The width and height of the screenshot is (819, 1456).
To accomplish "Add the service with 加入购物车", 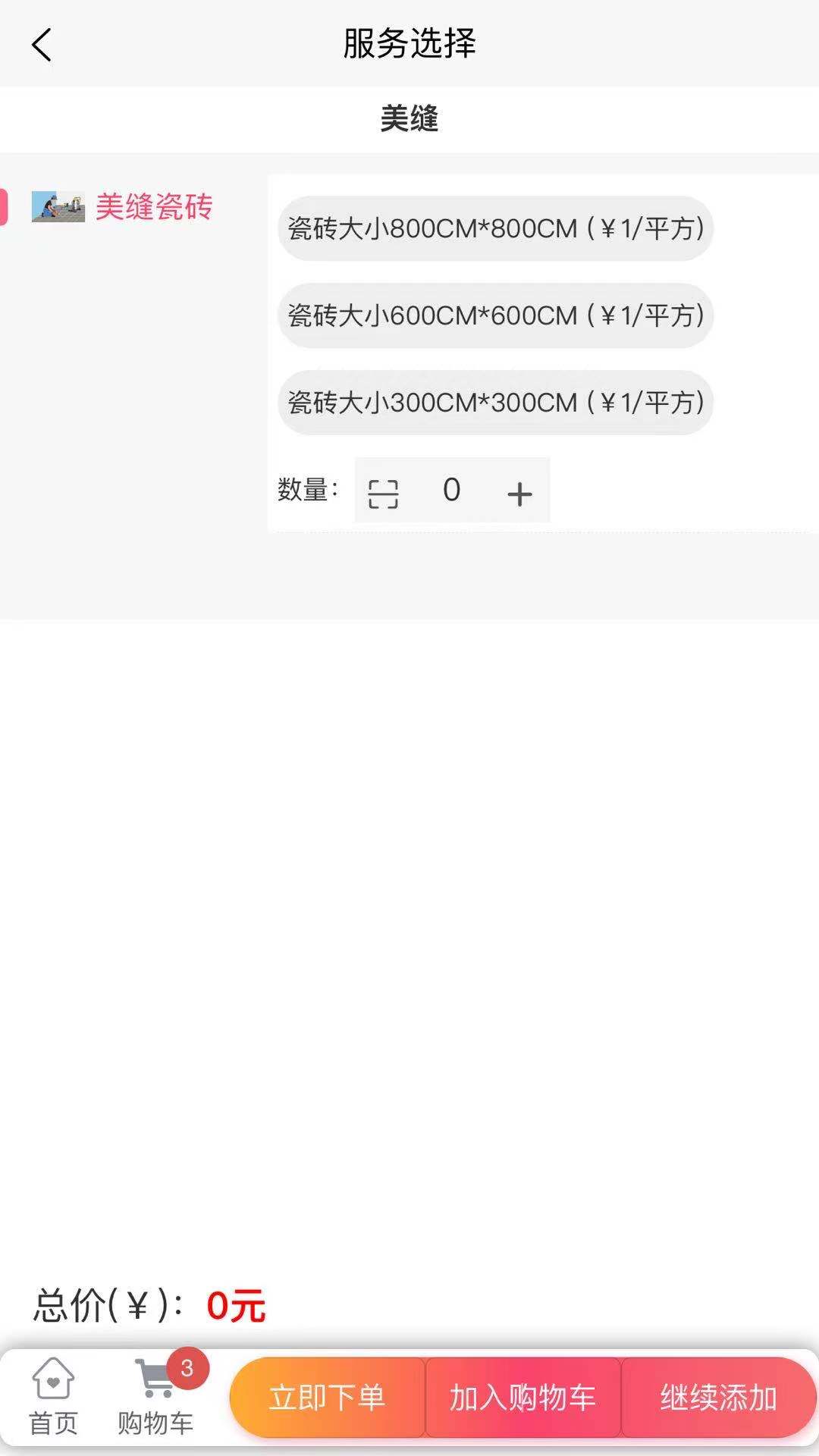I will click(x=523, y=1398).
